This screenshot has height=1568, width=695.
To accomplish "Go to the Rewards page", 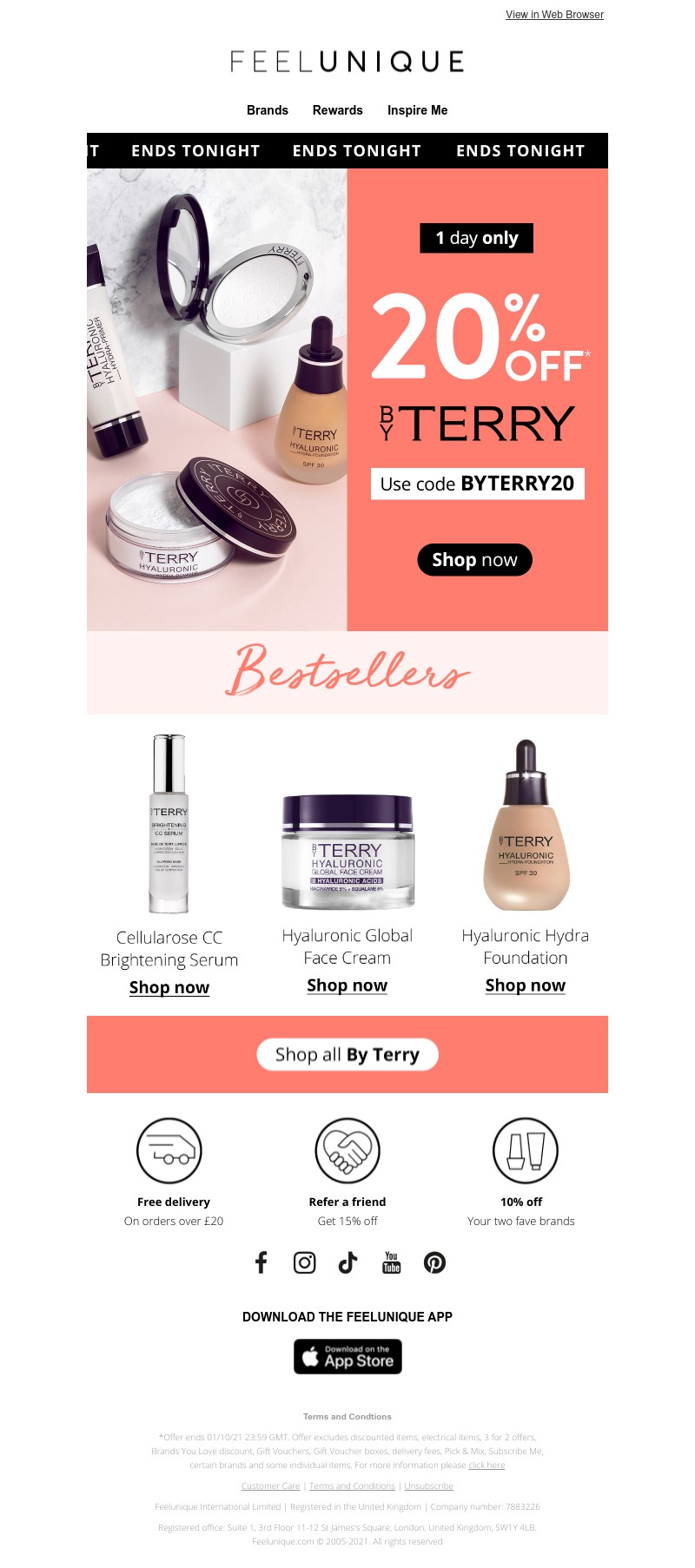I will [x=337, y=110].
